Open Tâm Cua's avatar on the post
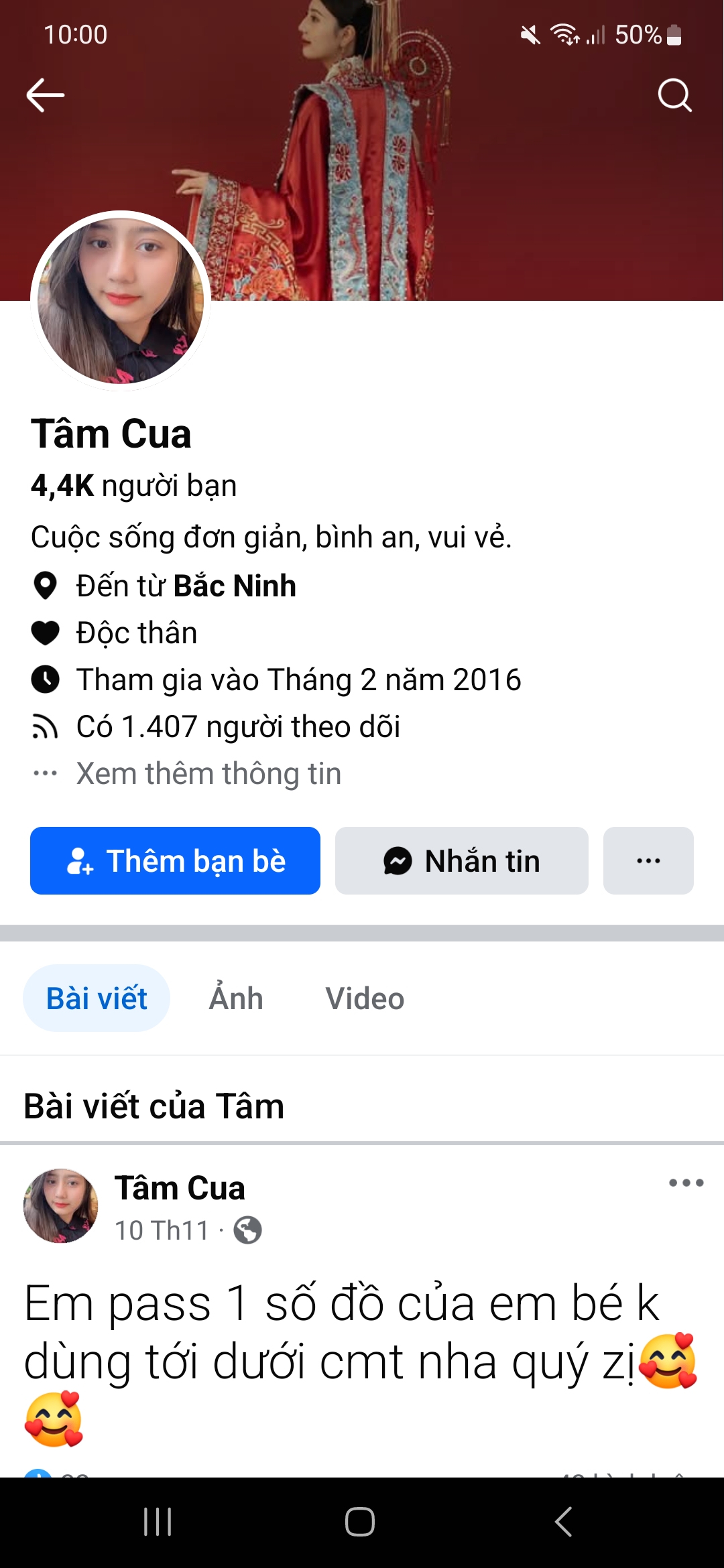This screenshot has width=724, height=1568. (x=61, y=1206)
